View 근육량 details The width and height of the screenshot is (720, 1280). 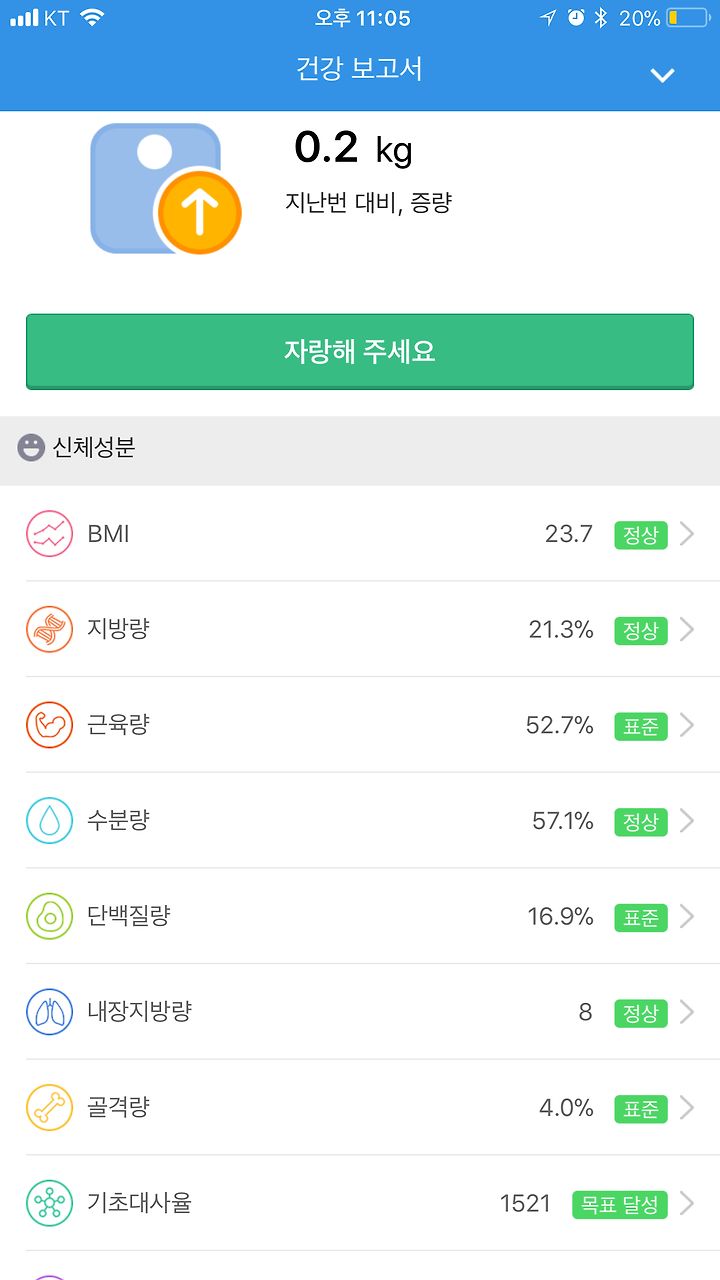pos(360,725)
